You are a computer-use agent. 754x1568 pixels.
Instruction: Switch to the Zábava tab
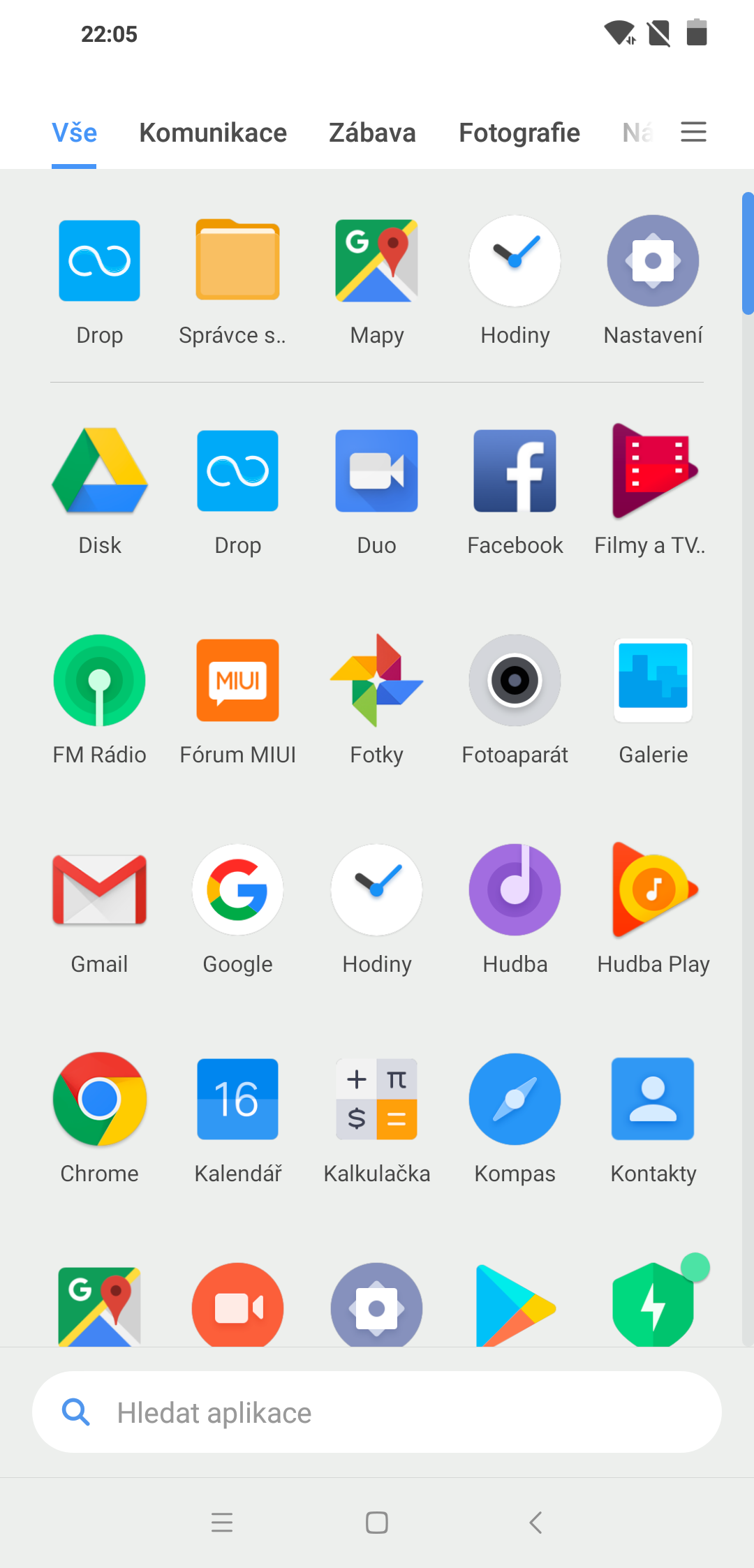pos(372,133)
